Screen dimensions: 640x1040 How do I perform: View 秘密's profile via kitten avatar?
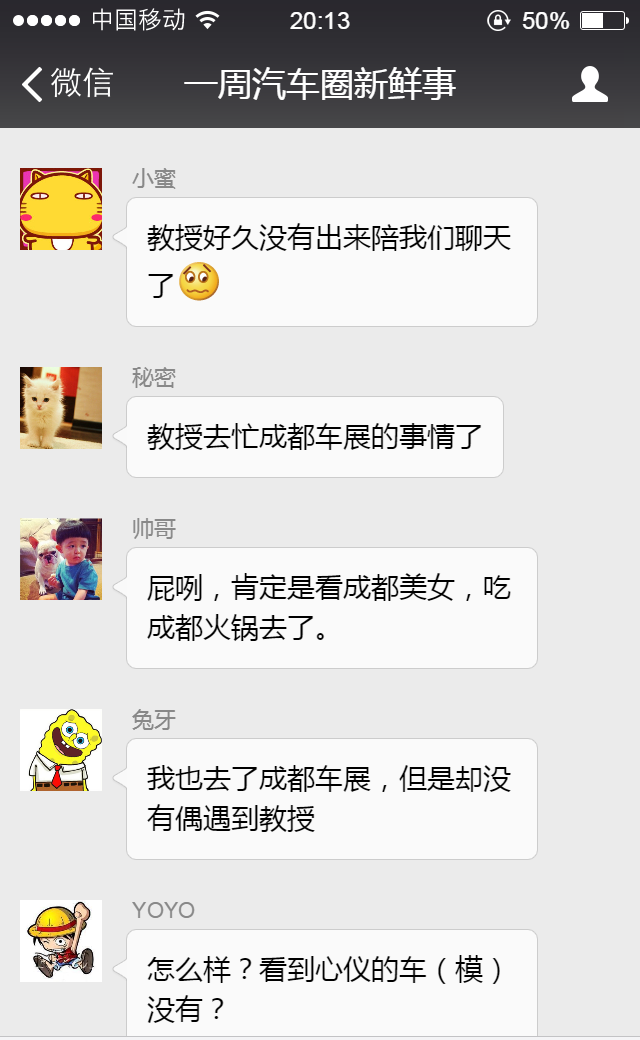(x=61, y=408)
